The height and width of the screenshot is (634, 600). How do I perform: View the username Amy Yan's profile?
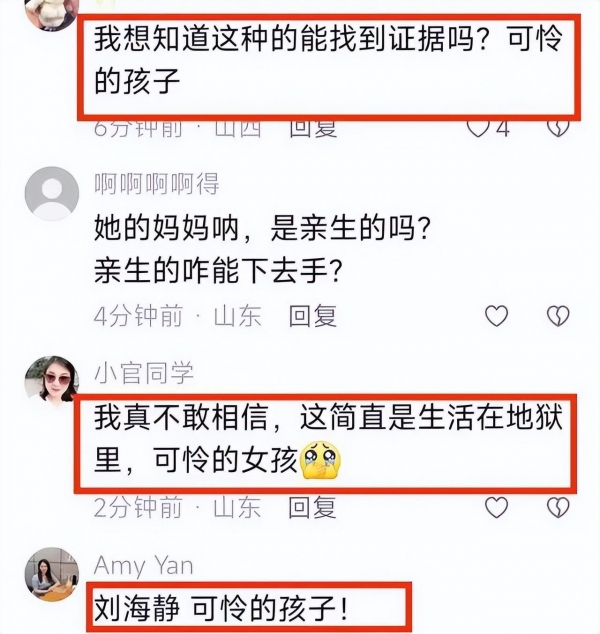[146, 565]
